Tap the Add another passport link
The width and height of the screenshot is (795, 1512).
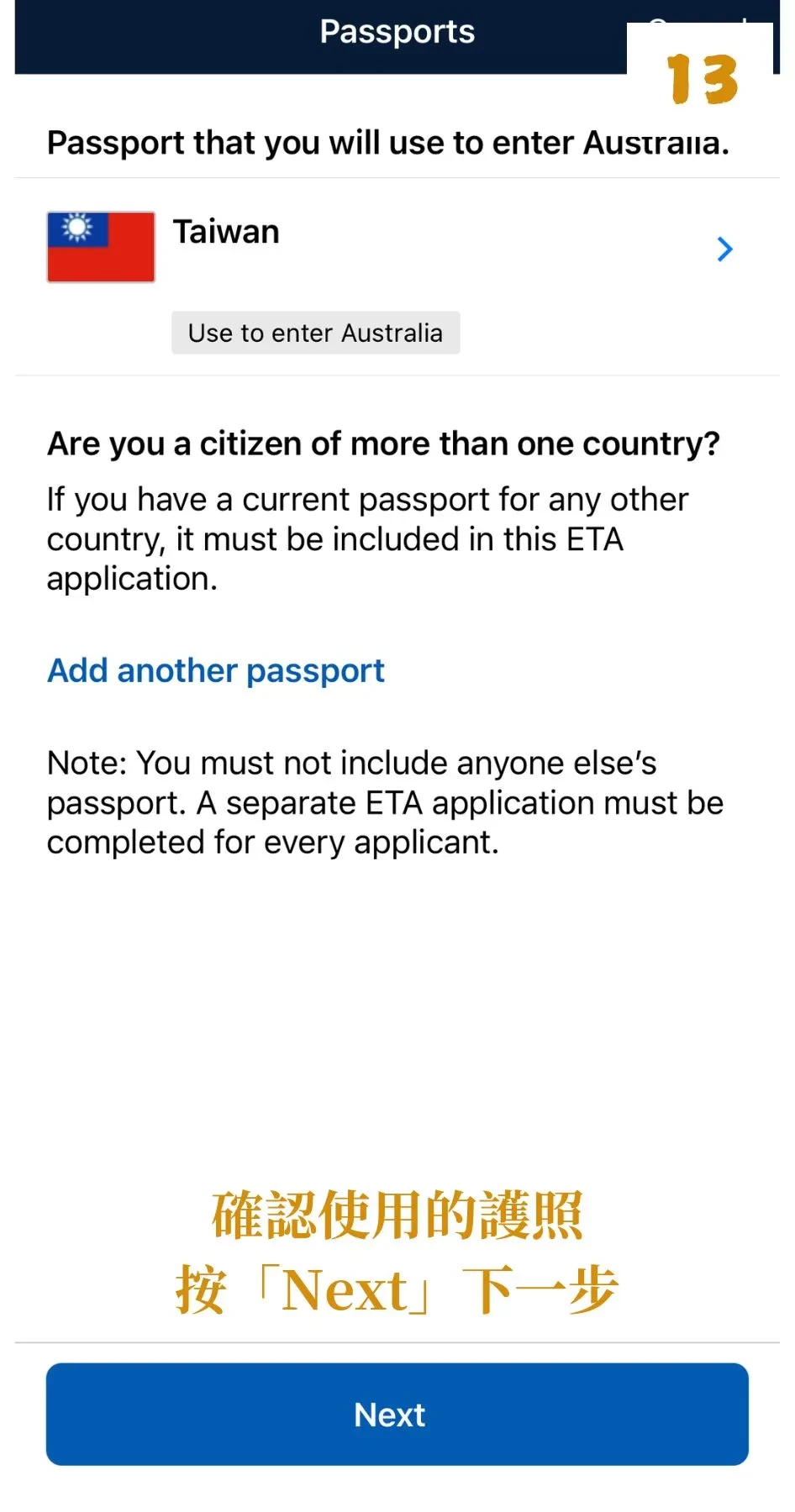[x=216, y=670]
